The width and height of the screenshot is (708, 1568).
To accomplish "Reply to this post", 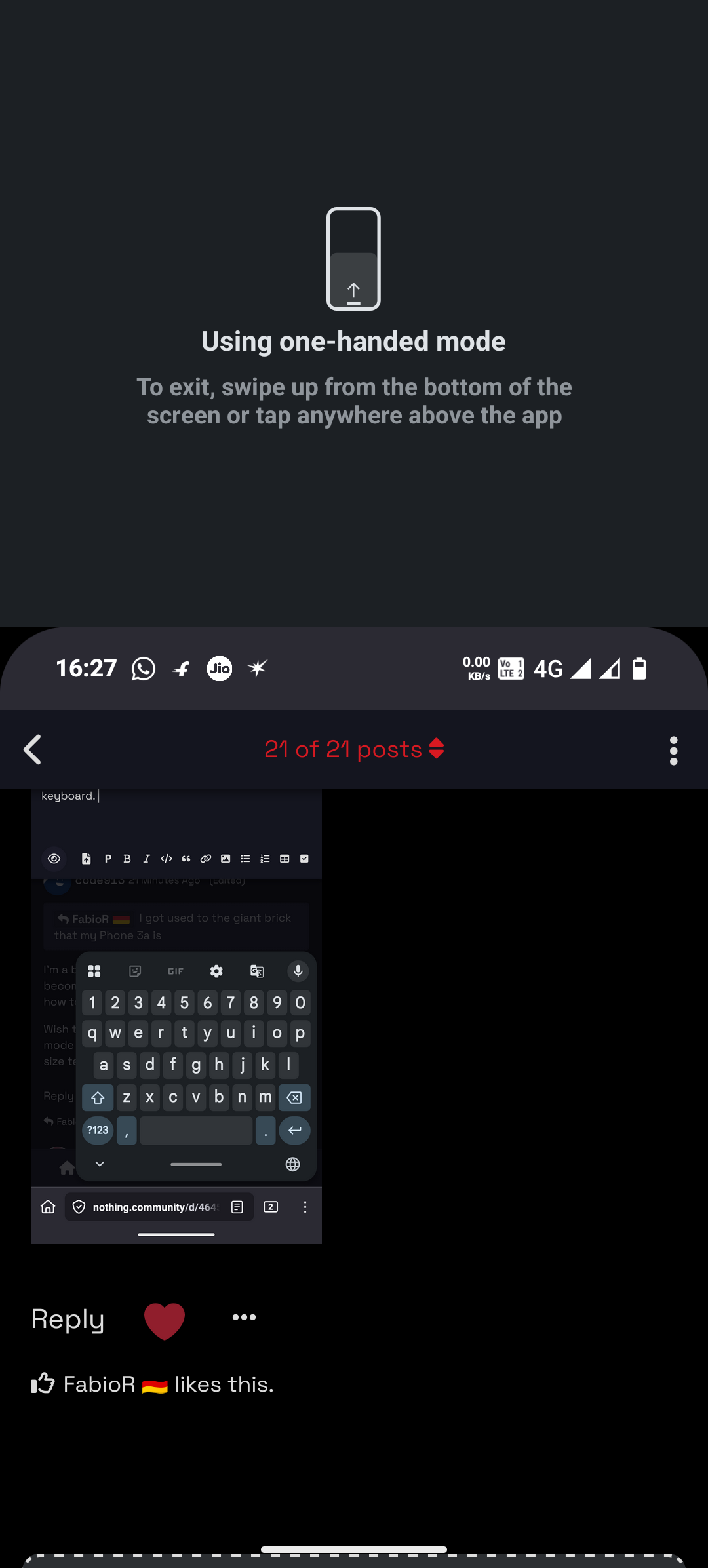I will coord(68,1319).
